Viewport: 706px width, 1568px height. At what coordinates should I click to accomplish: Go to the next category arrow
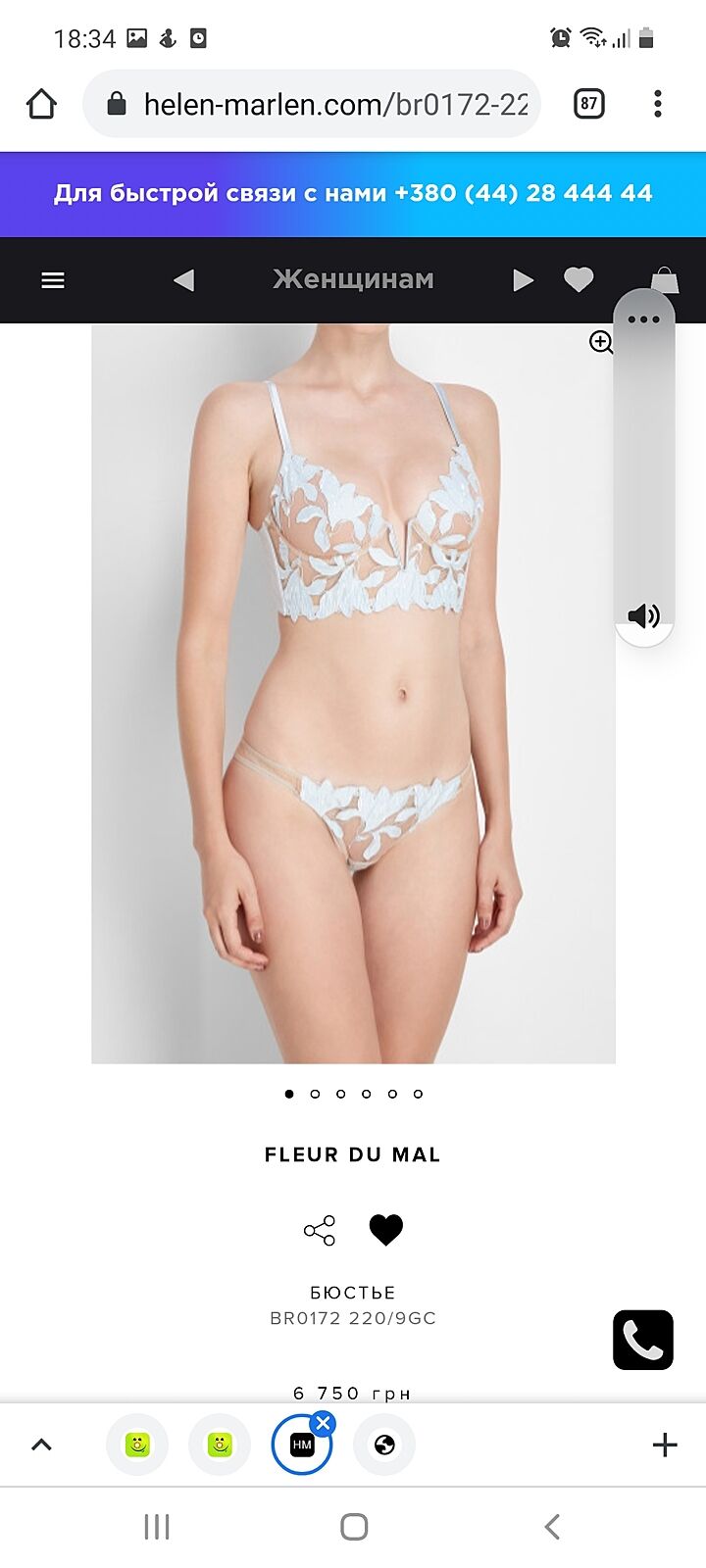523,280
